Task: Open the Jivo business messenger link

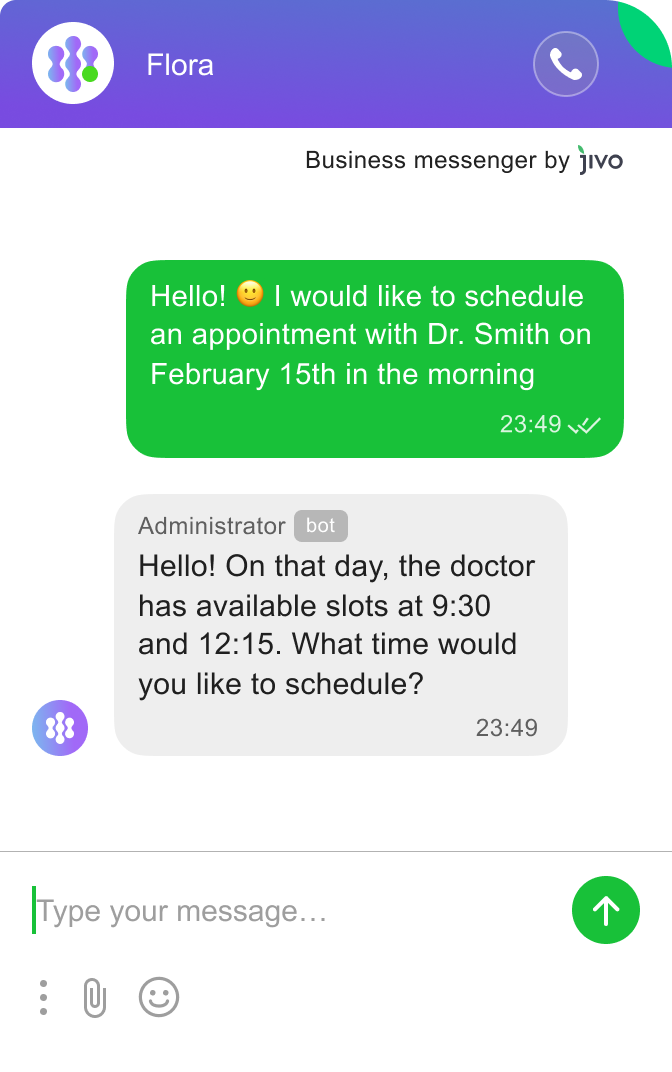Action: (464, 160)
